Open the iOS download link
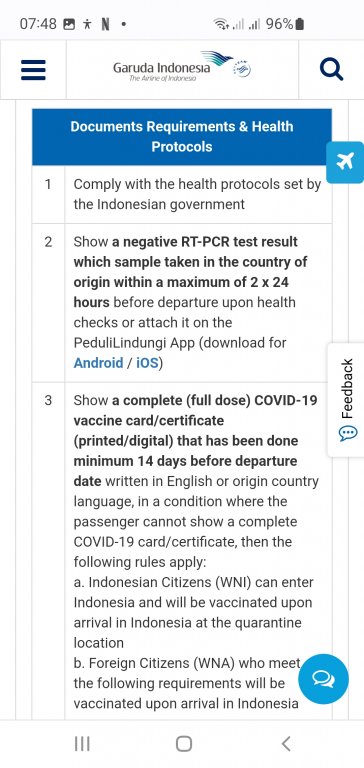 point(147,363)
